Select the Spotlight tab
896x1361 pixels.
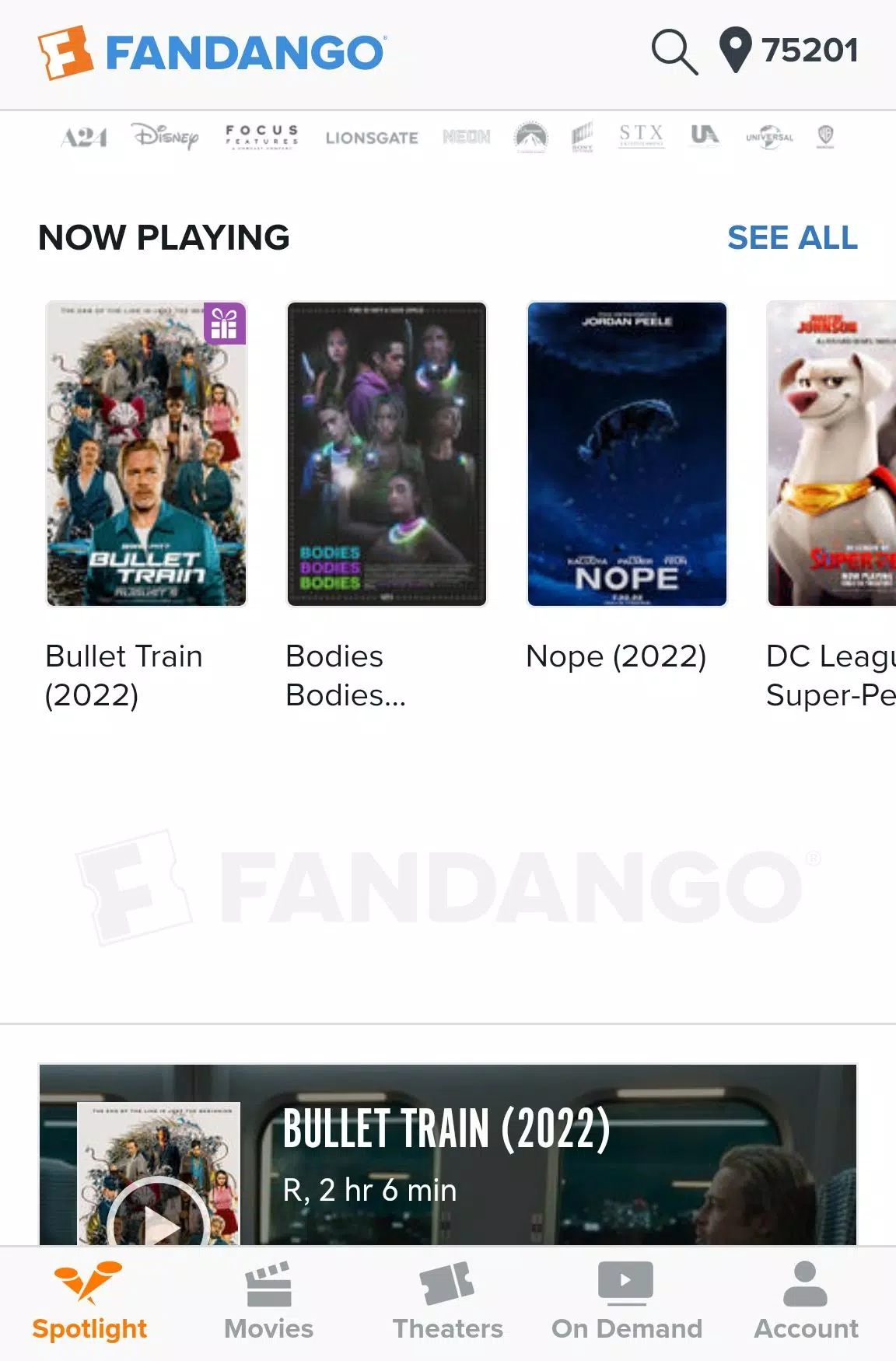[89, 1302]
